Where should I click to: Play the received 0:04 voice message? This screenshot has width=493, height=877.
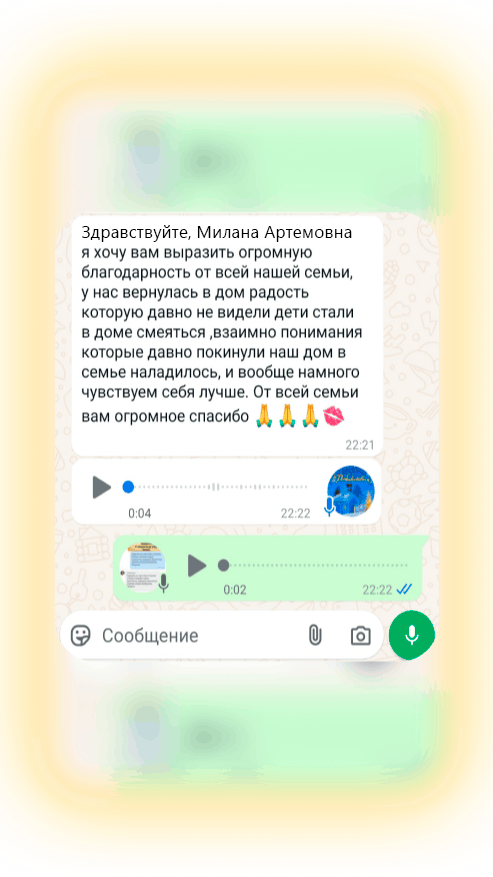pos(101,487)
